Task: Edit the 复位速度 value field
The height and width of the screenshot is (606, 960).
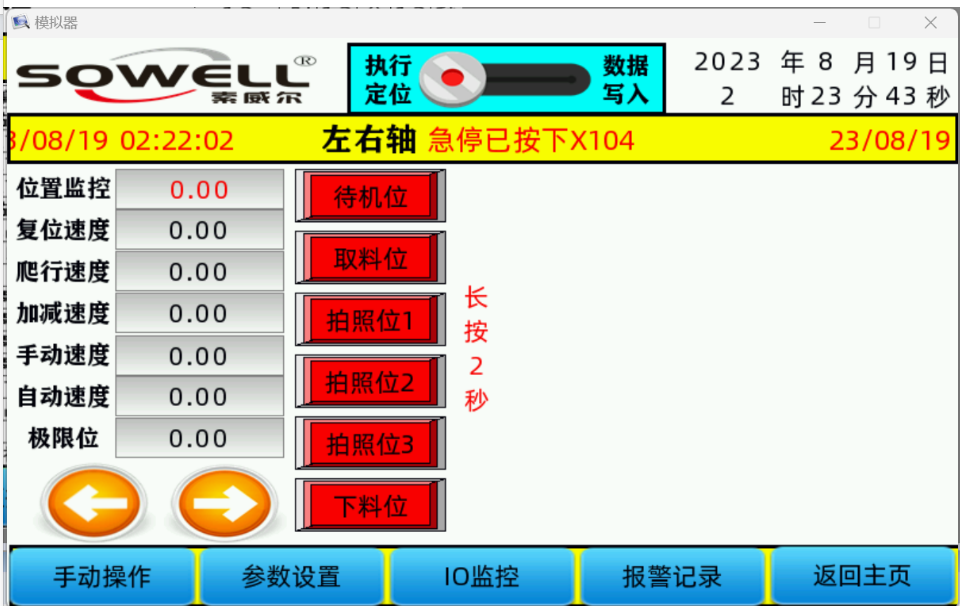Action: point(199,231)
